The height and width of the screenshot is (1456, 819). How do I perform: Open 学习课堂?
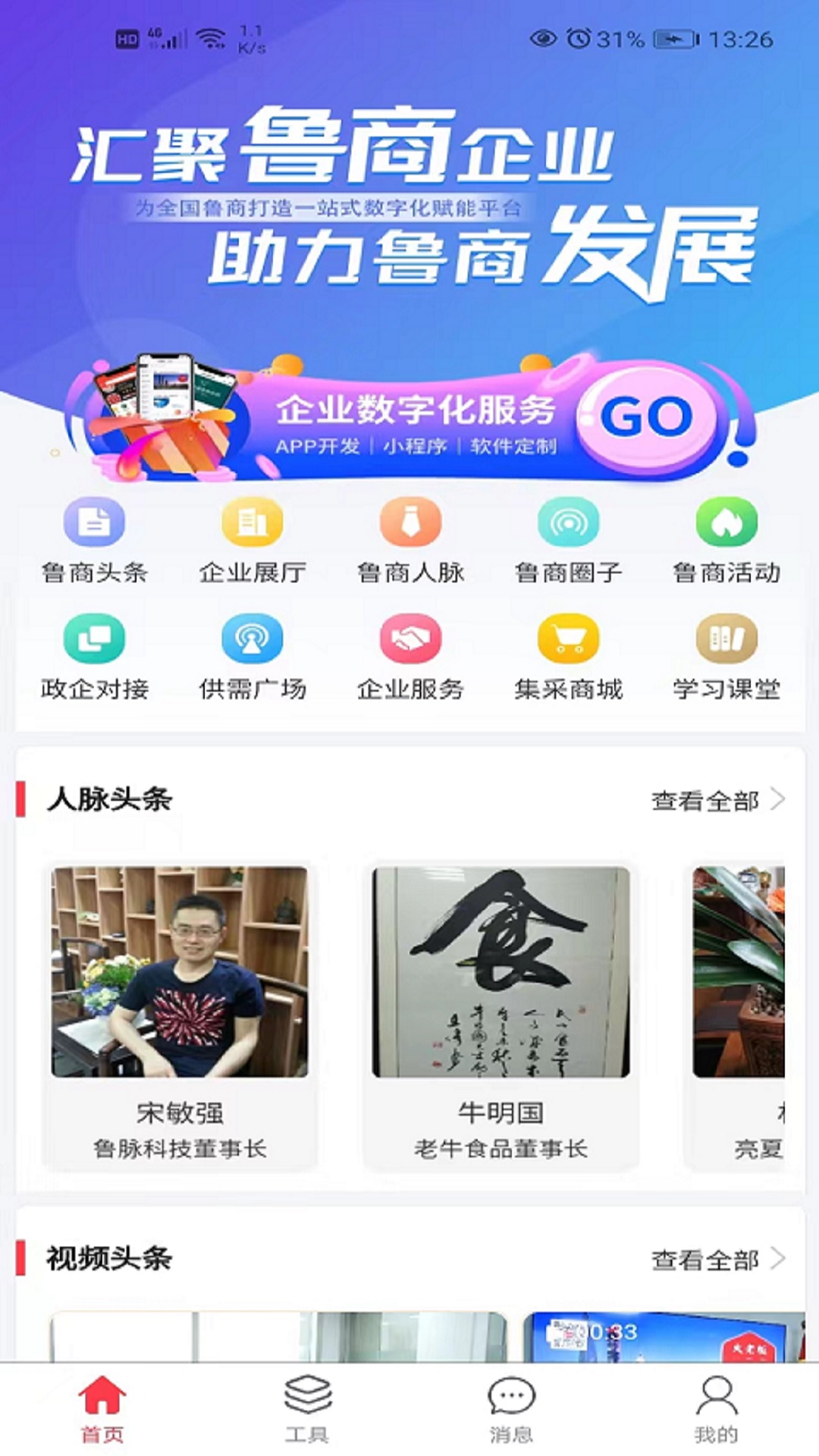click(x=726, y=657)
